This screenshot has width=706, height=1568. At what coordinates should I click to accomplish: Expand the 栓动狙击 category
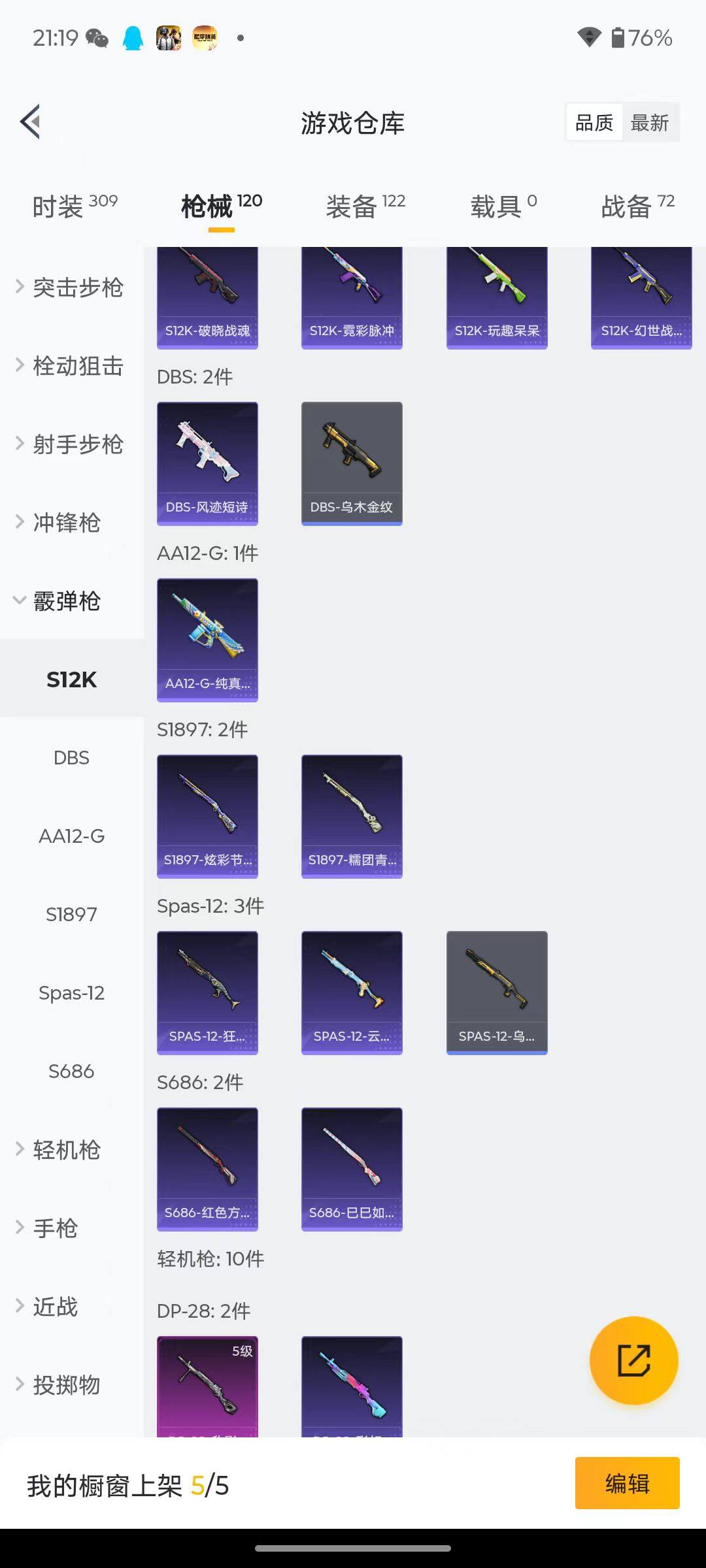click(x=71, y=366)
